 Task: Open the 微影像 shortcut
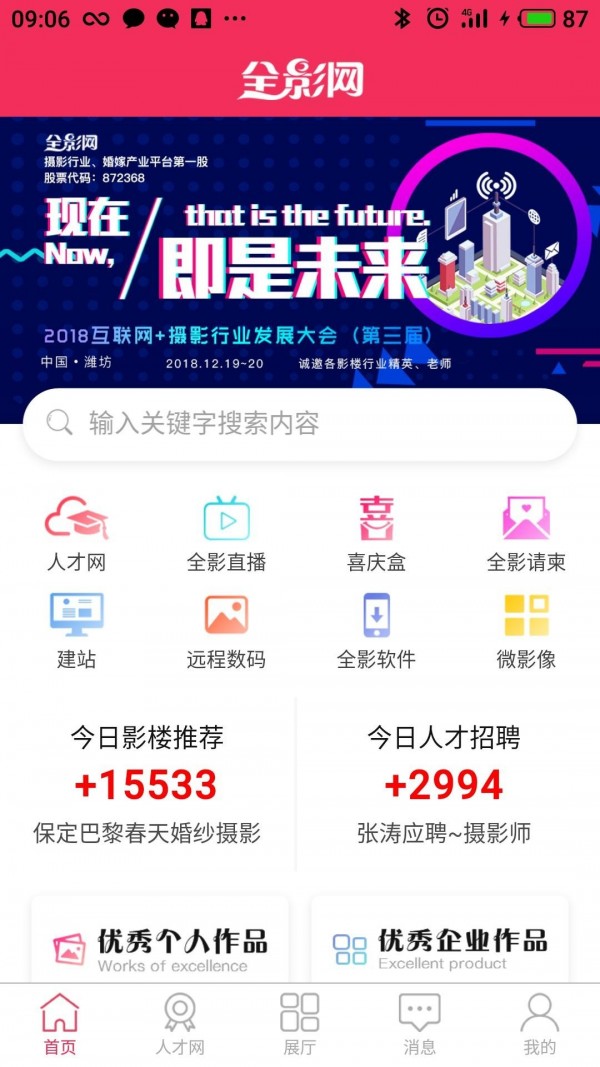(526, 631)
